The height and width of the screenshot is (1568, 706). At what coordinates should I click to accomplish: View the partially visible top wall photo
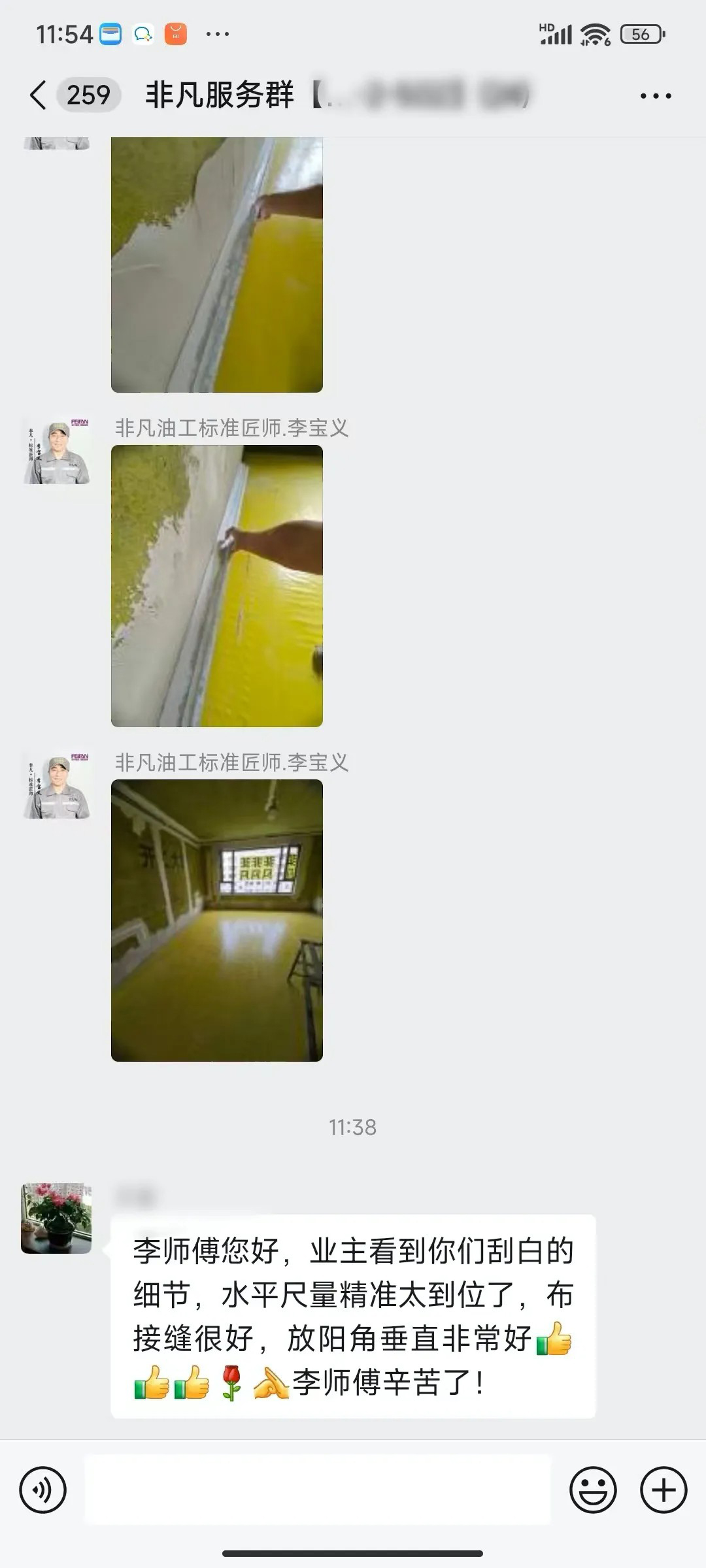216,264
